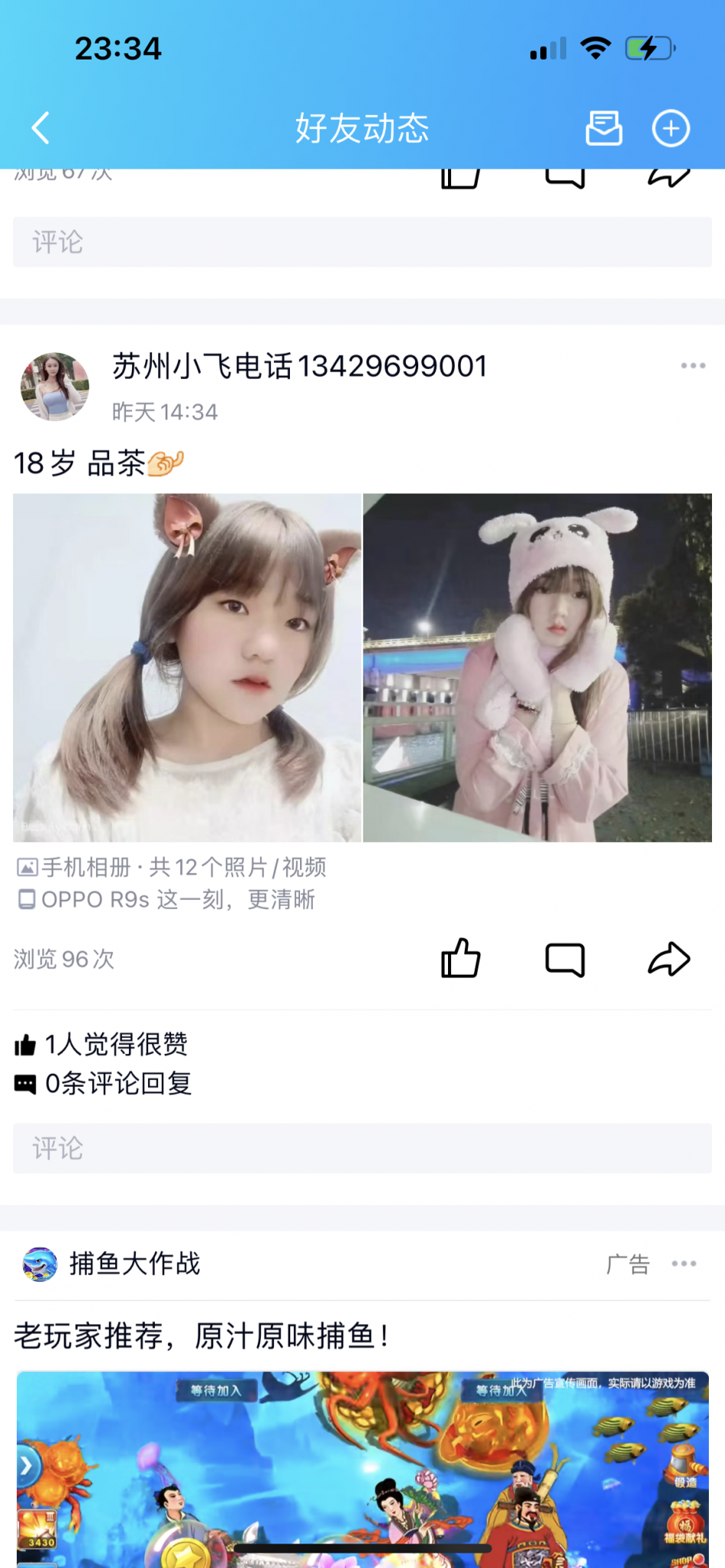The height and width of the screenshot is (1568, 725).
Task: Open options menu on 捕鱼大作战 ad
Action: (x=684, y=1264)
